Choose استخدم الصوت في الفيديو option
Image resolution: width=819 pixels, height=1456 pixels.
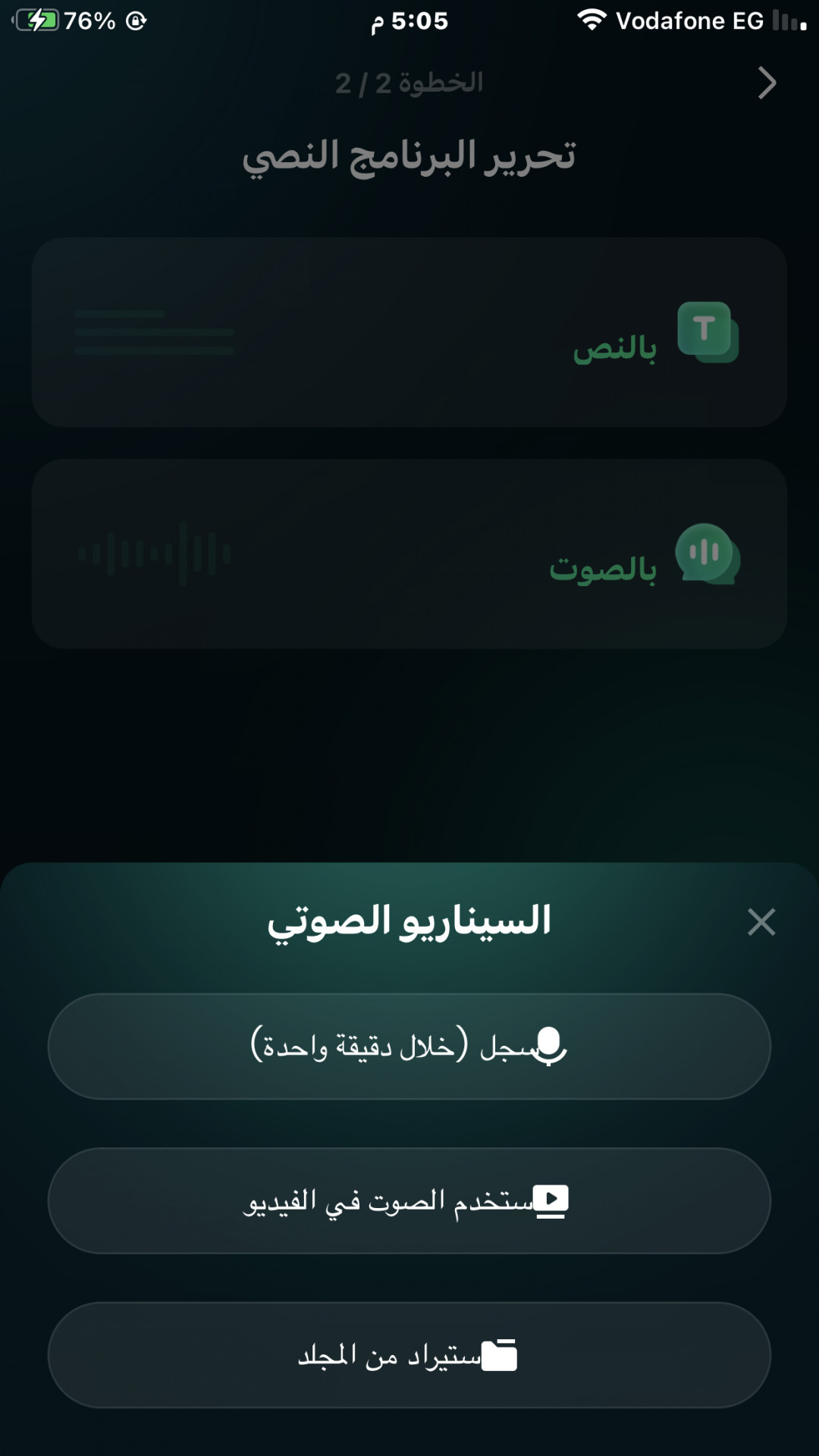409,1201
